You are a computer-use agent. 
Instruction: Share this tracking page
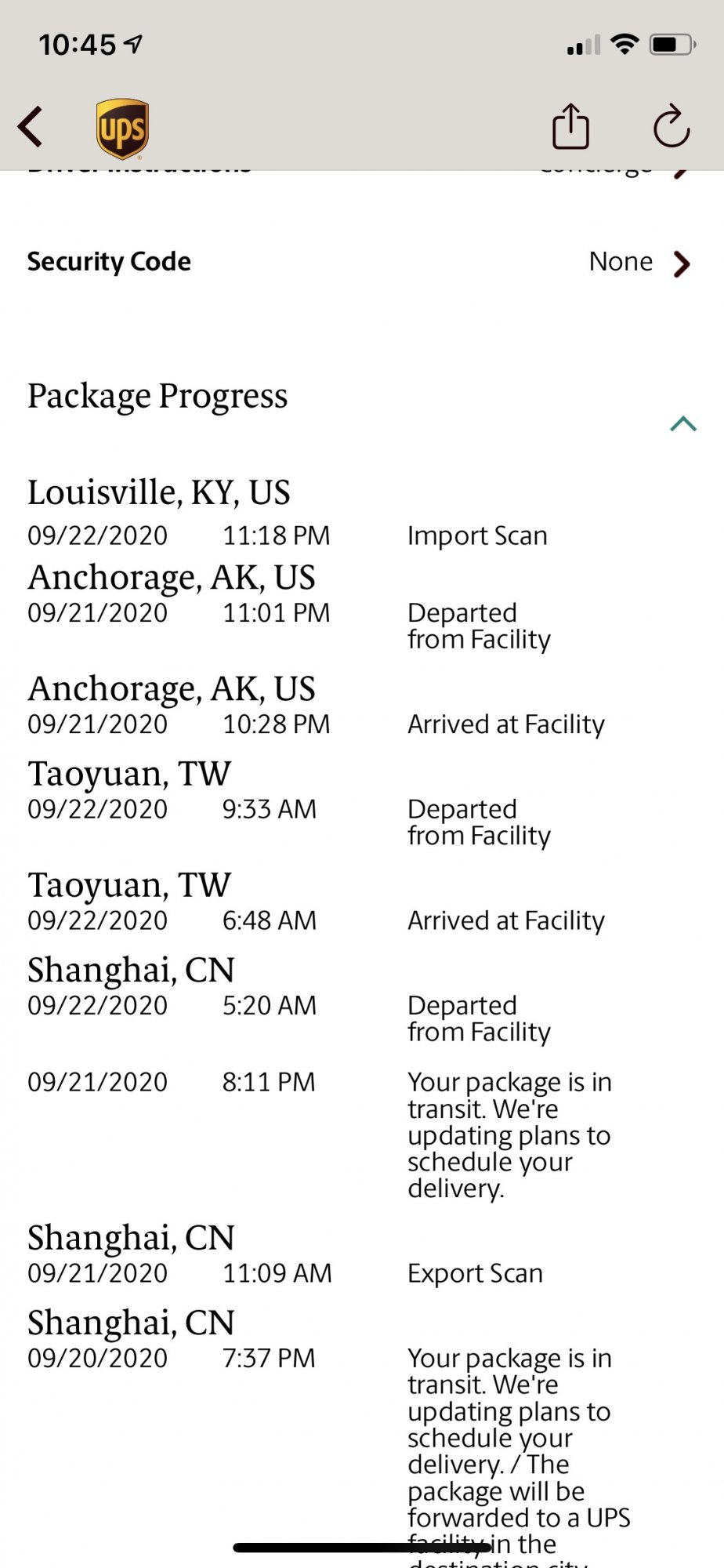(x=570, y=125)
